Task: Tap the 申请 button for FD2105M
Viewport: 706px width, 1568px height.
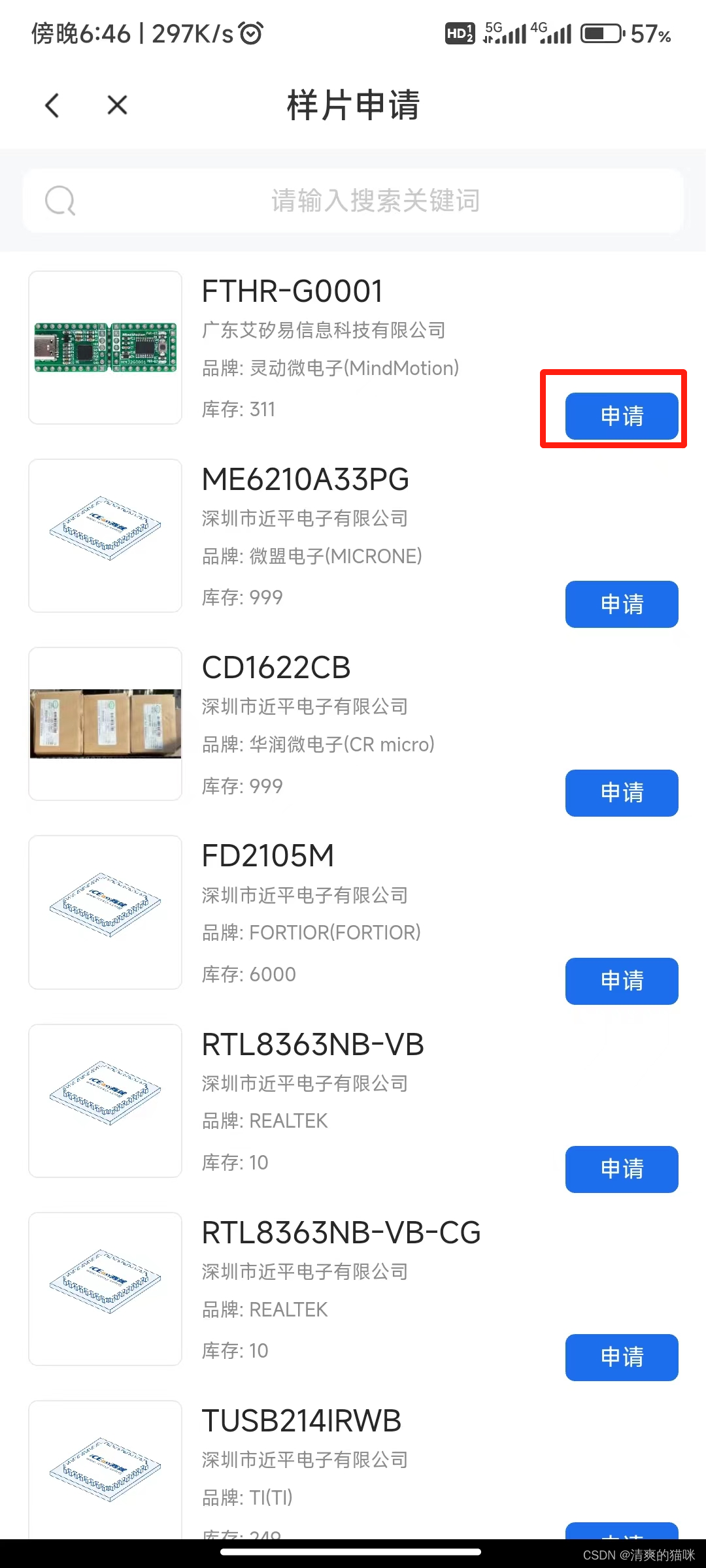Action: [x=620, y=981]
